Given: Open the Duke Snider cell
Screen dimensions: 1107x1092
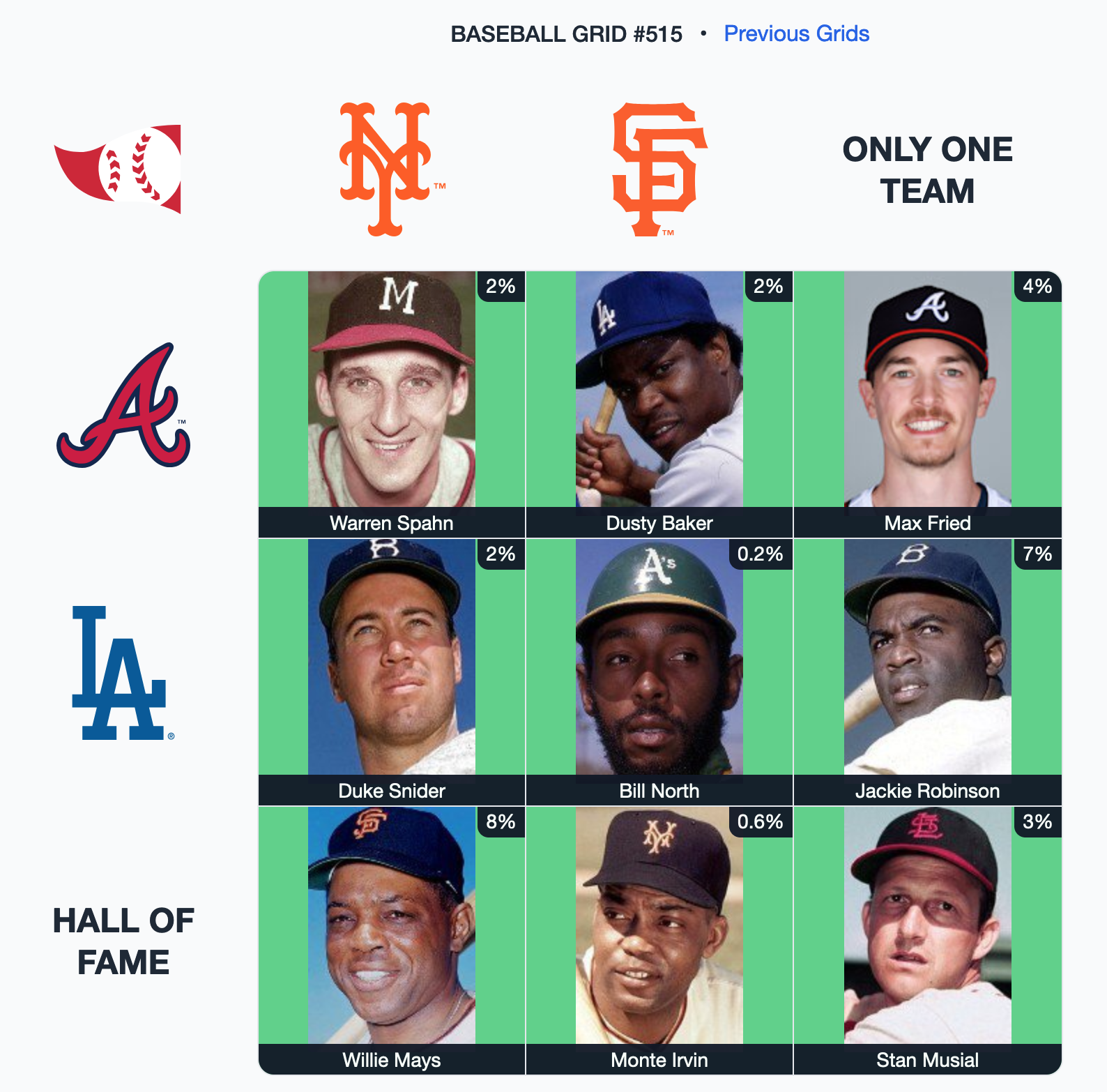Looking at the screenshot, I should coord(391,671).
